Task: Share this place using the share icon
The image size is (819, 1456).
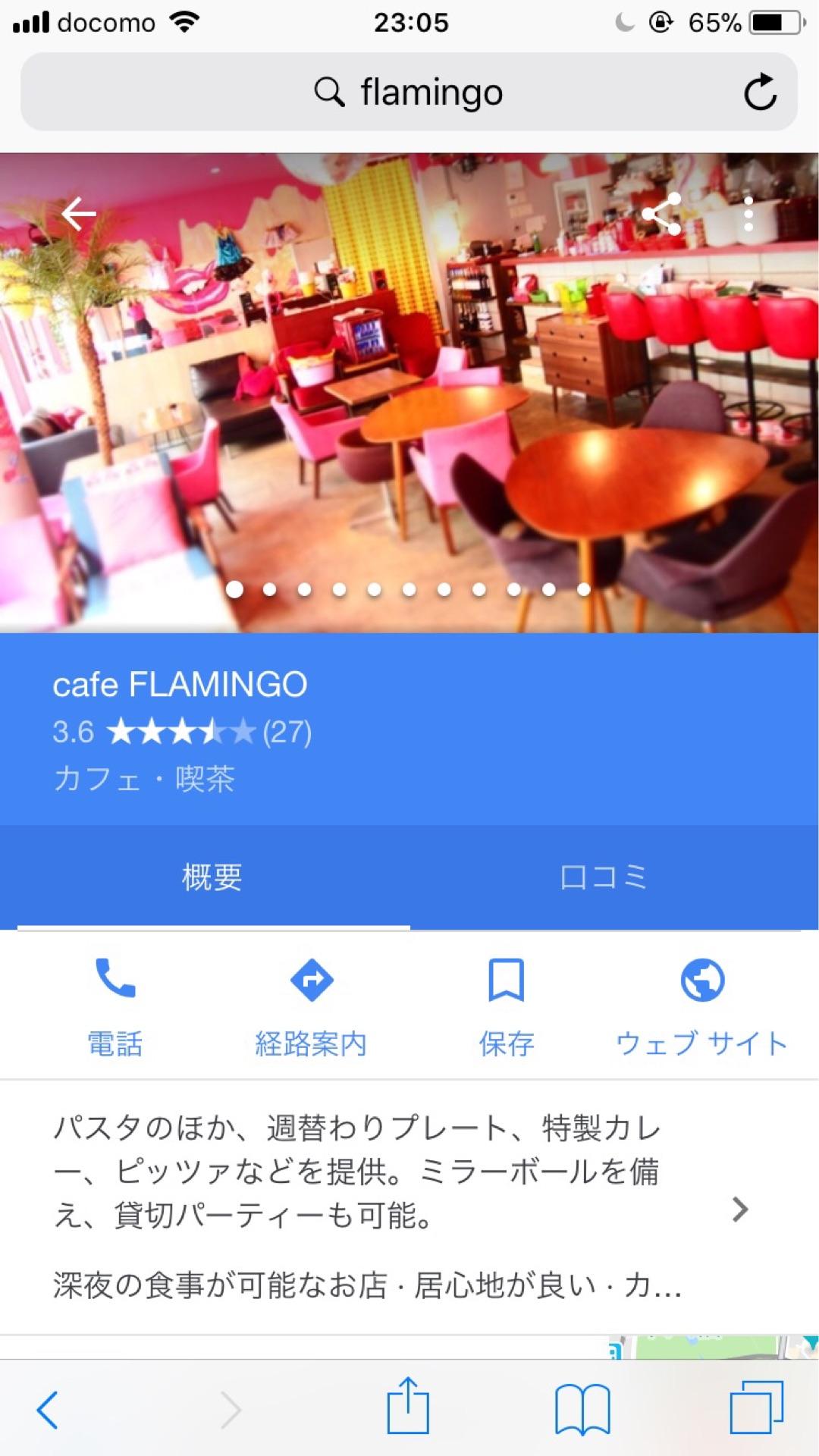Action: [x=662, y=215]
